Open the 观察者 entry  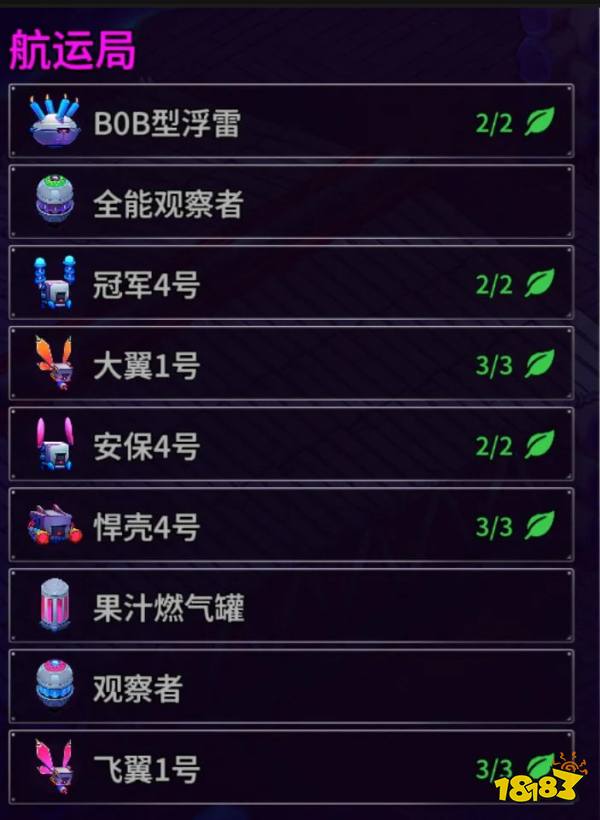click(290, 687)
